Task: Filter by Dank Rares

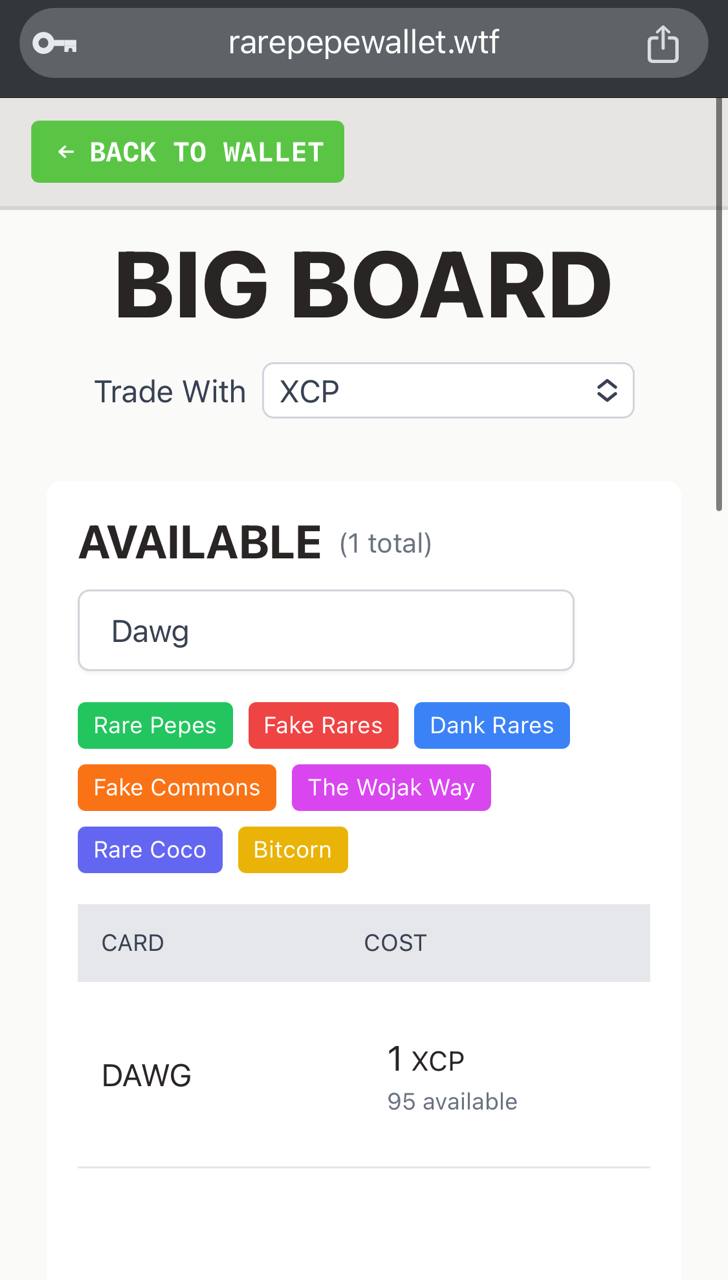Action: (492, 725)
